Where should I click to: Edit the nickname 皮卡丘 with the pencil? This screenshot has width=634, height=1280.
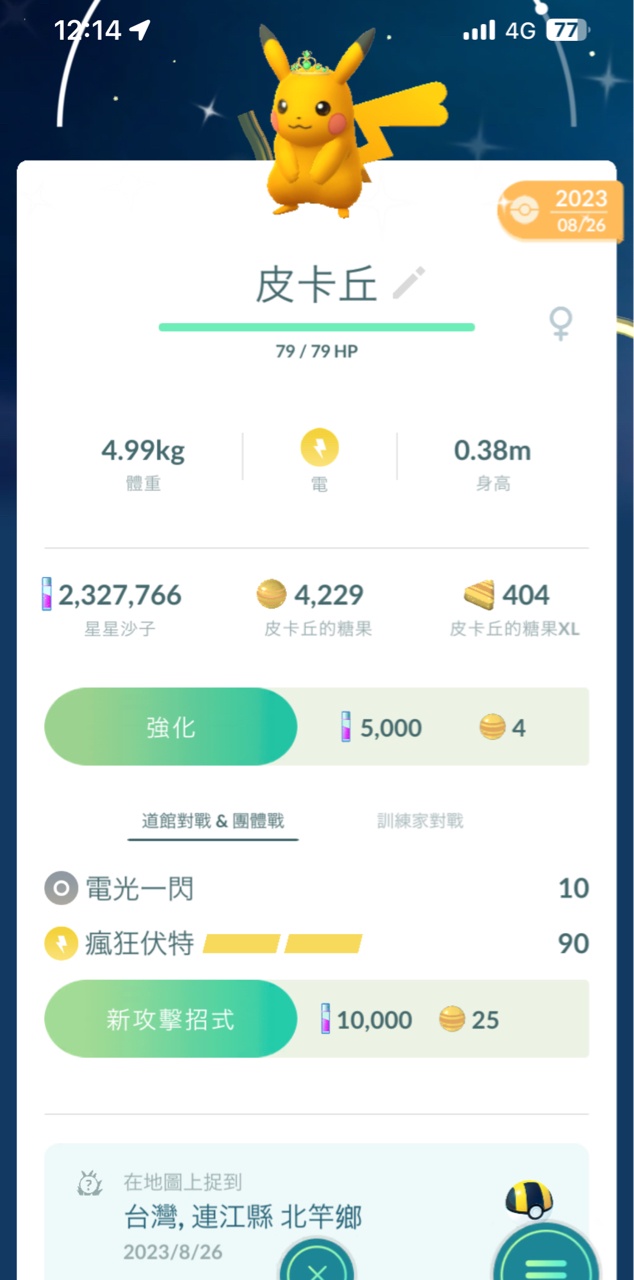[409, 284]
